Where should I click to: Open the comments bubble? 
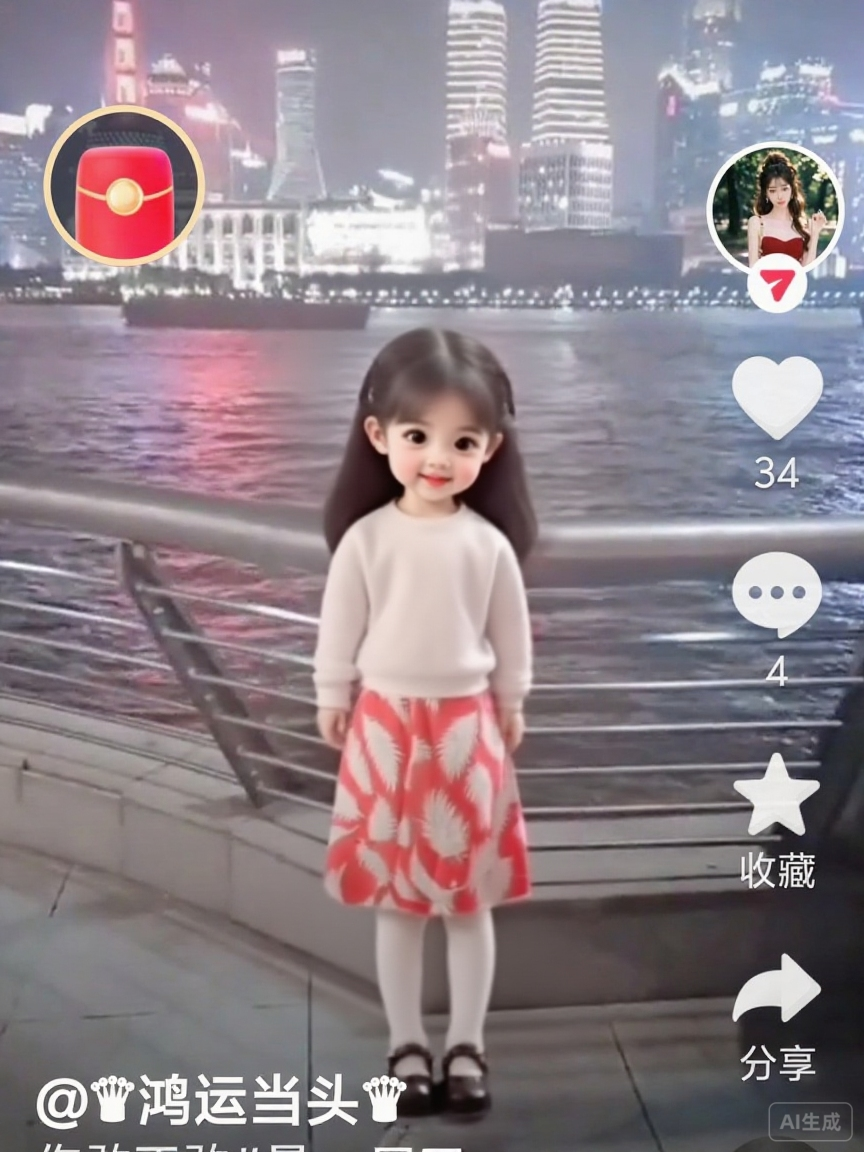point(777,593)
